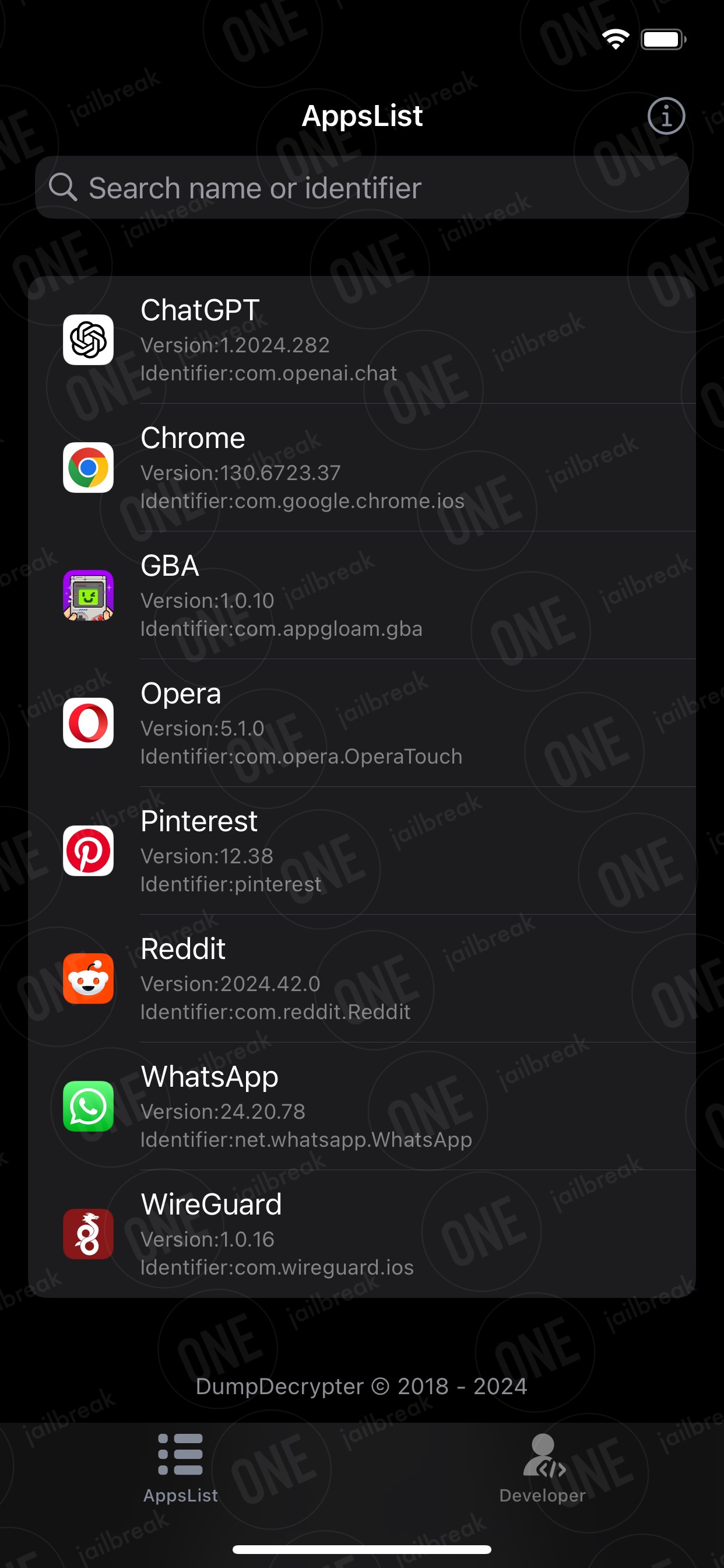This screenshot has width=724, height=1568.
Task: Go to the AppsList tab
Action: click(x=181, y=1468)
